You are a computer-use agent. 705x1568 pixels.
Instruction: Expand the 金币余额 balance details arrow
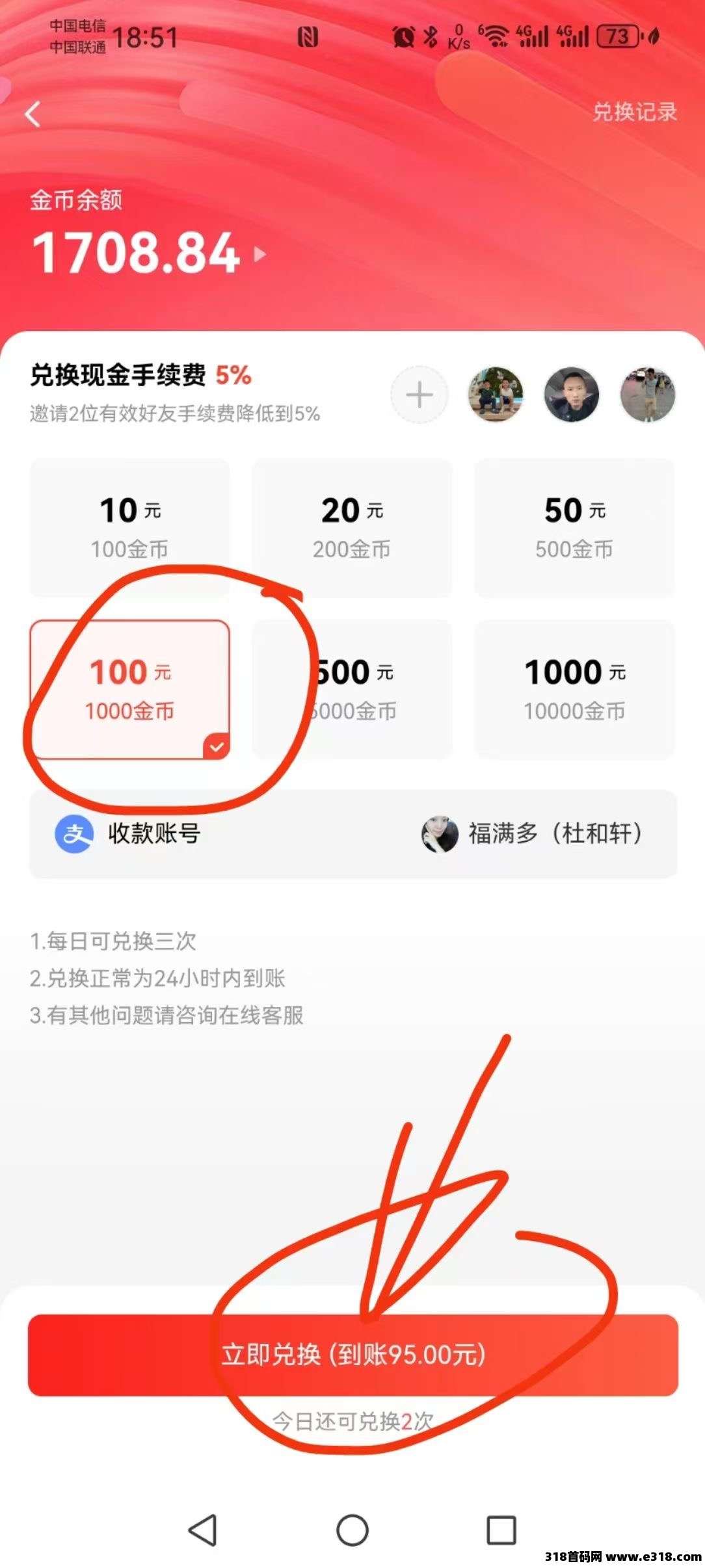[x=260, y=254]
